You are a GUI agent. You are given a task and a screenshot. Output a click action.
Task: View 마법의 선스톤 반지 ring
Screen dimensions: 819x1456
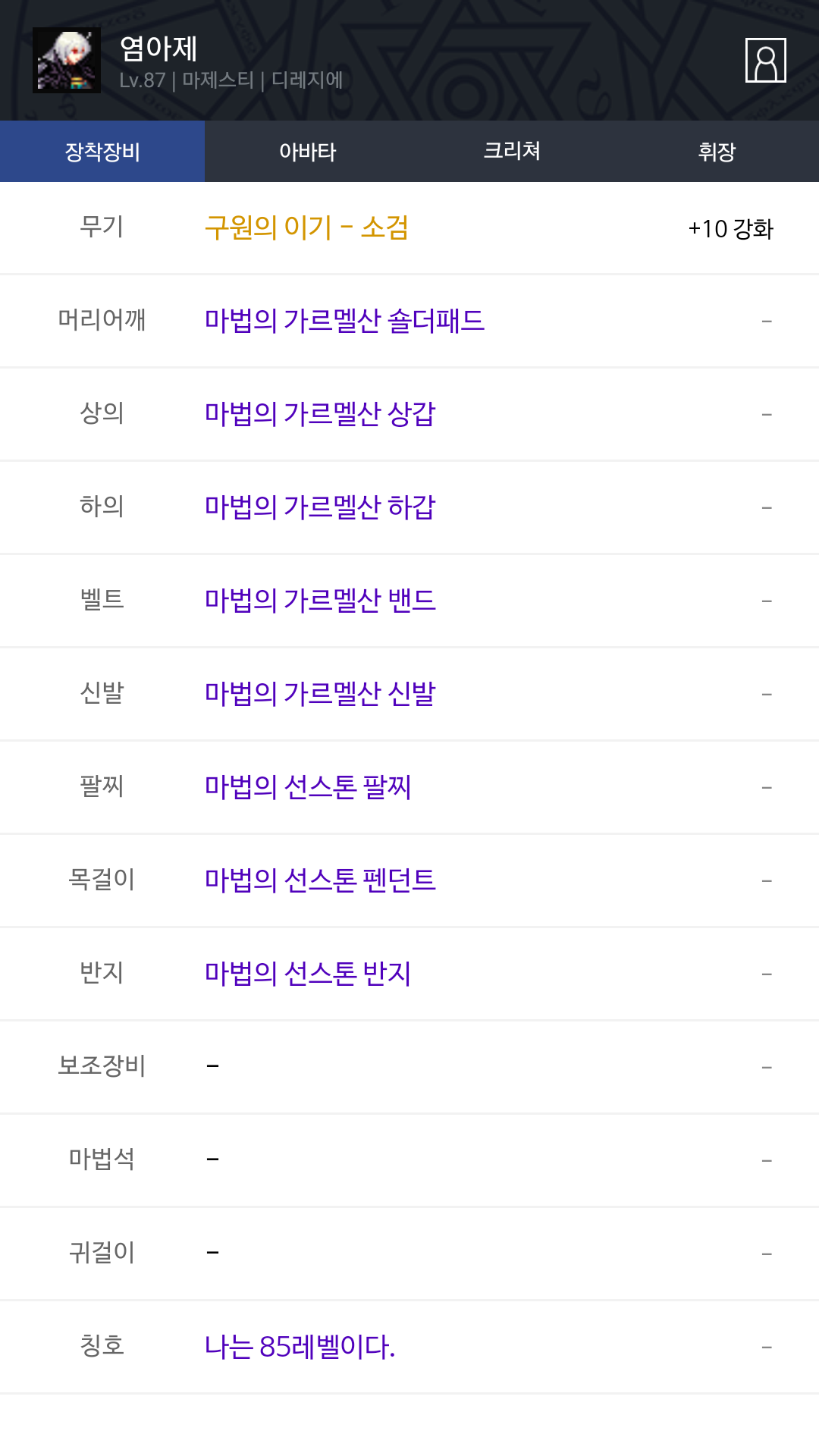tap(308, 974)
